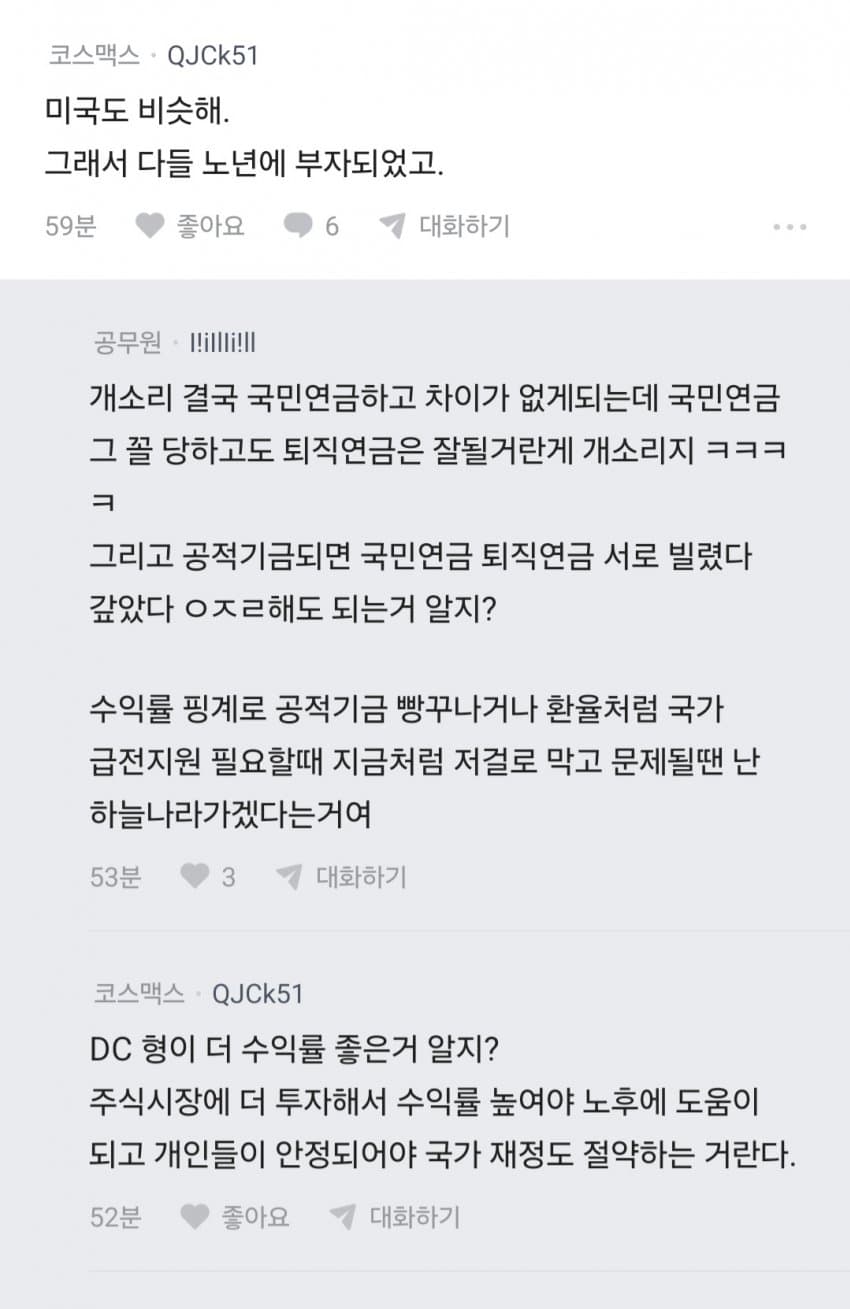Tap 대화하기 under the 59분 comment
The height and width of the screenshot is (1309, 850).
pos(444,226)
